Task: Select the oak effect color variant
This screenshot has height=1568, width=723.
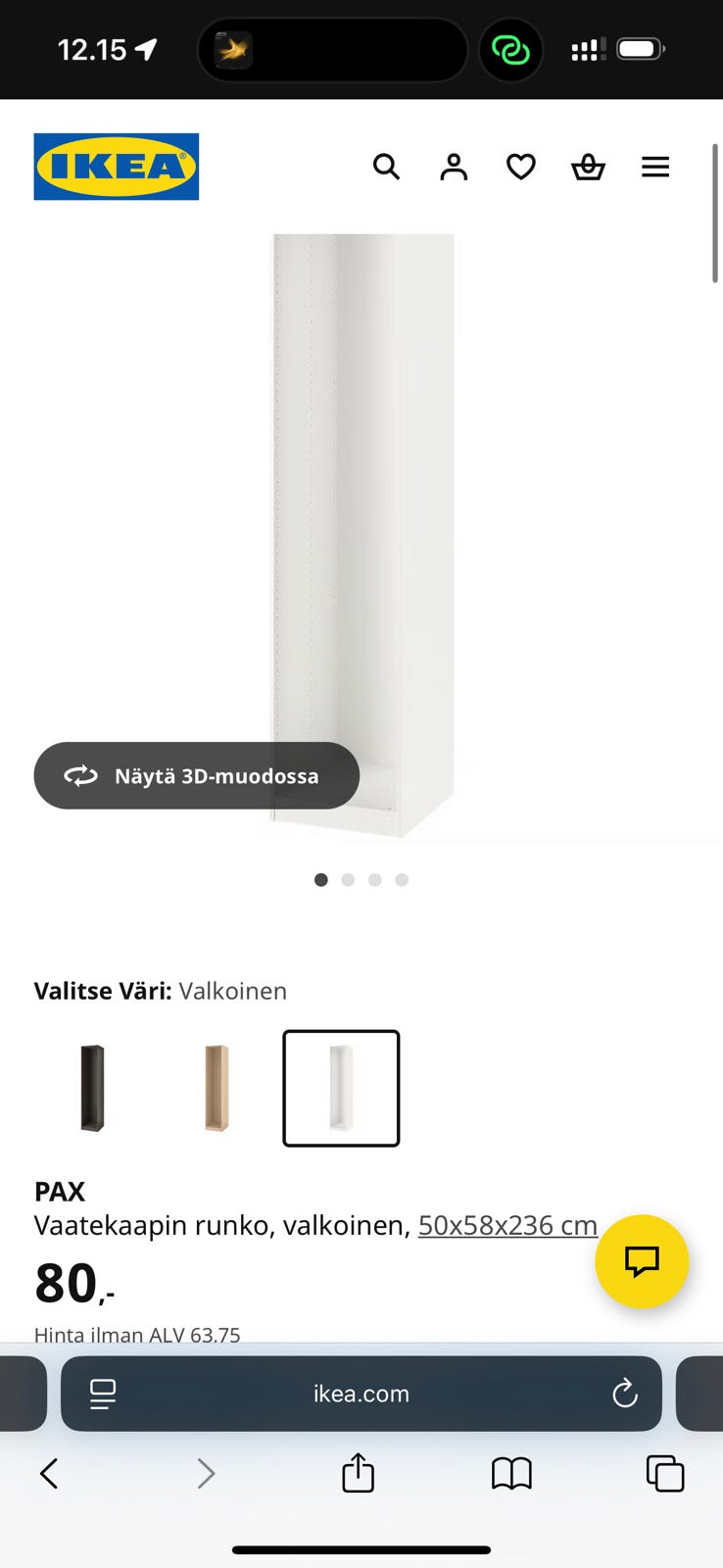Action: click(x=216, y=1088)
